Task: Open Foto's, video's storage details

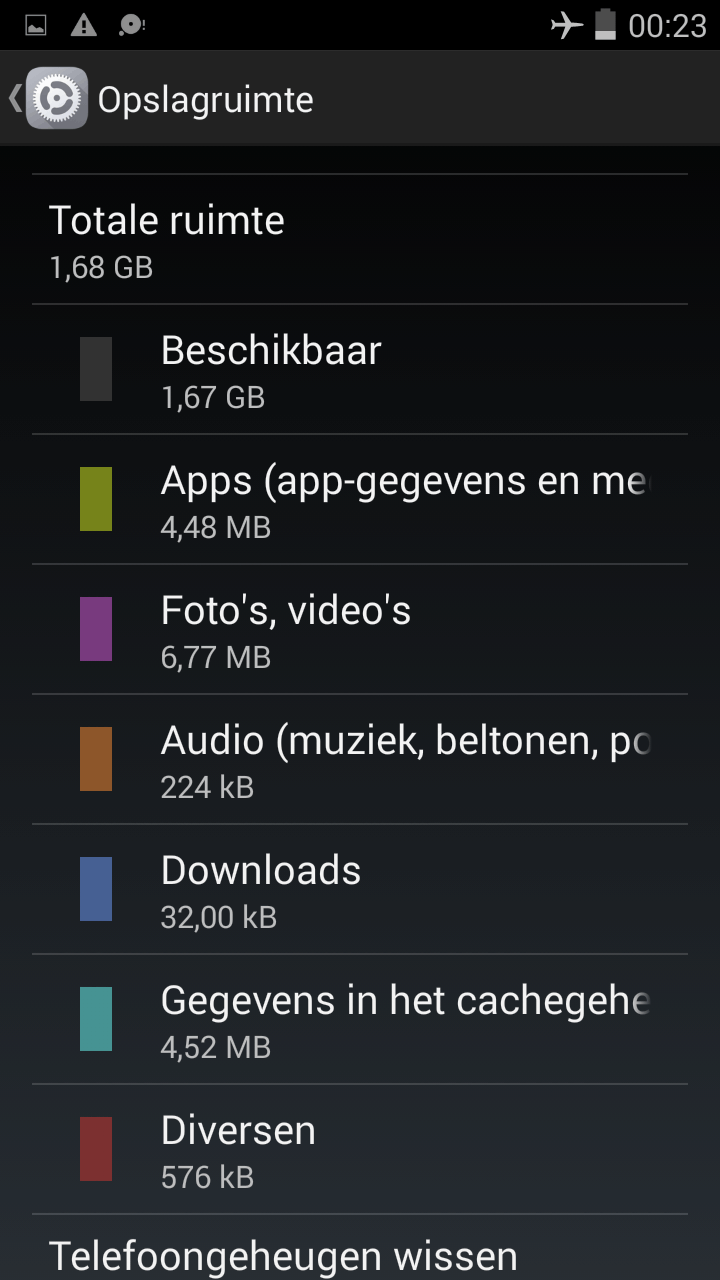Action: click(360, 629)
